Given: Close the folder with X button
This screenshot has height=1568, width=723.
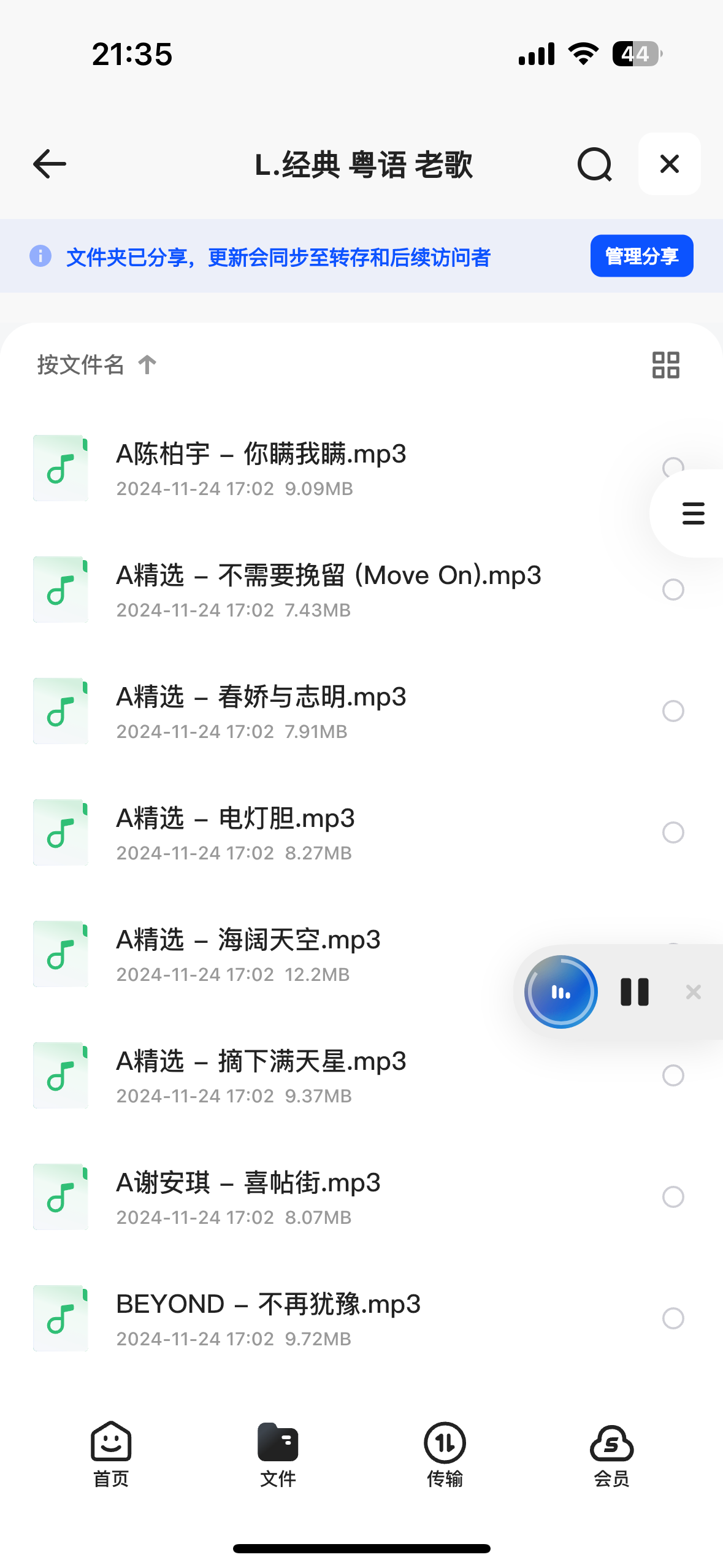Looking at the screenshot, I should tap(669, 164).
